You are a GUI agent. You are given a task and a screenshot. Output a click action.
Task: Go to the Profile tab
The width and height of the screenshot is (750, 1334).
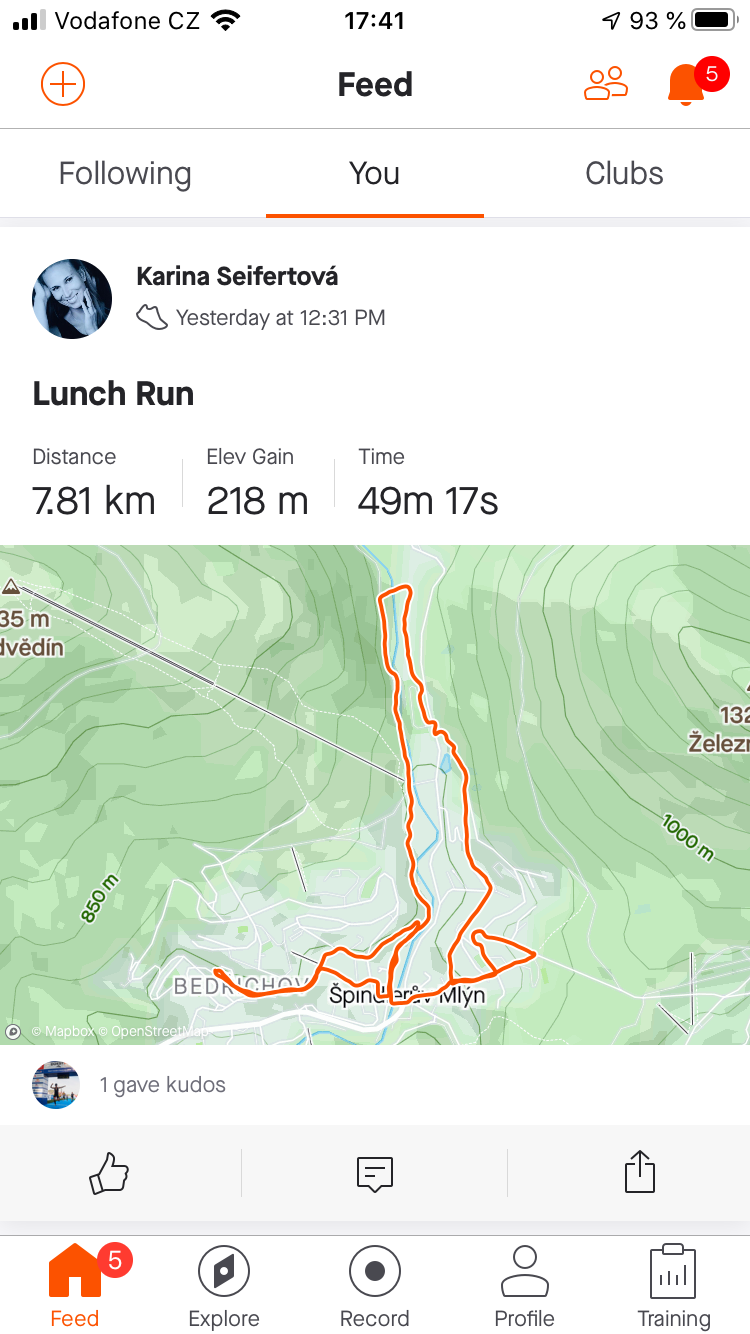pyautogui.click(x=525, y=1287)
